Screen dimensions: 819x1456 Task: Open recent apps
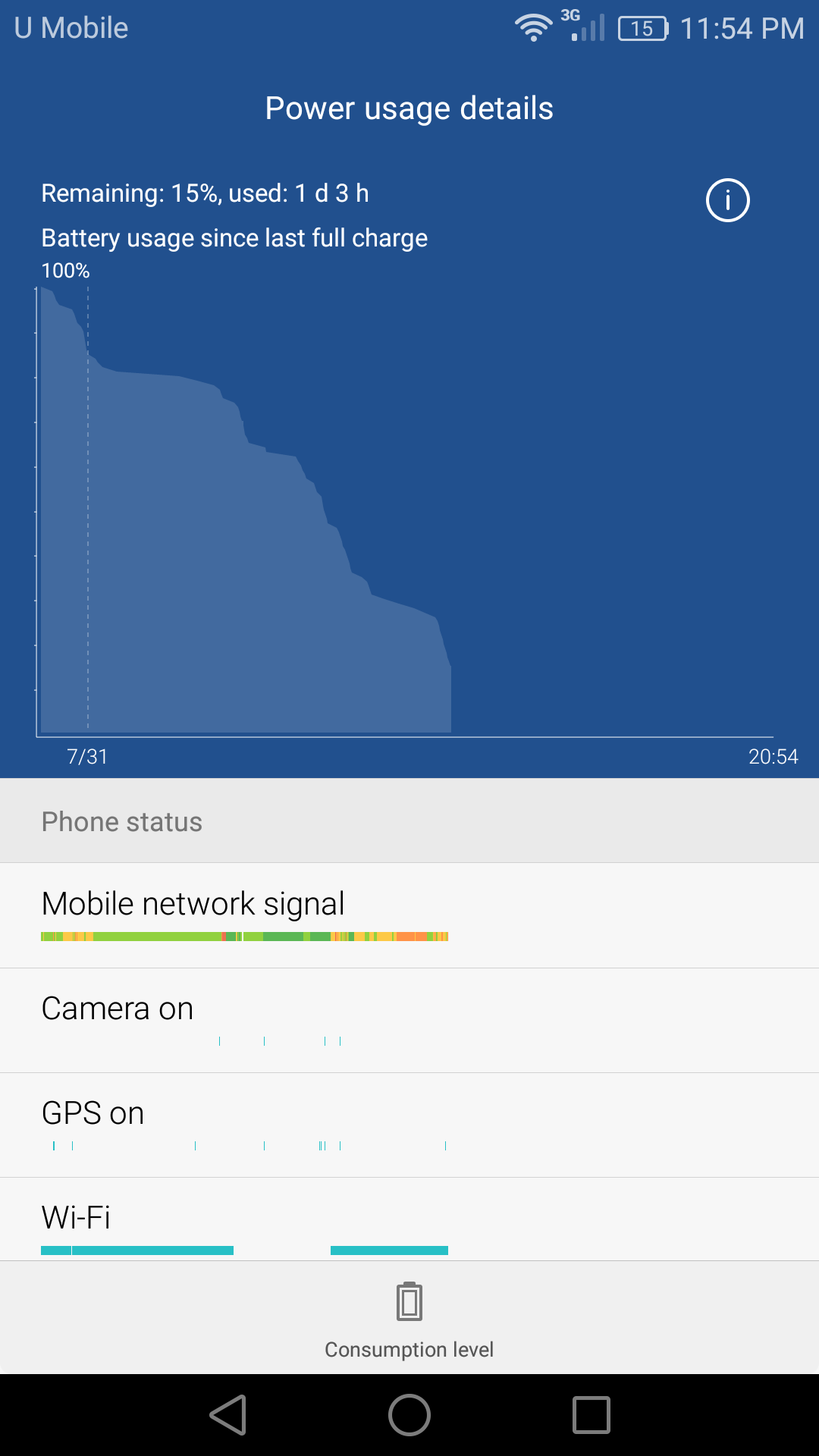coord(591,1415)
